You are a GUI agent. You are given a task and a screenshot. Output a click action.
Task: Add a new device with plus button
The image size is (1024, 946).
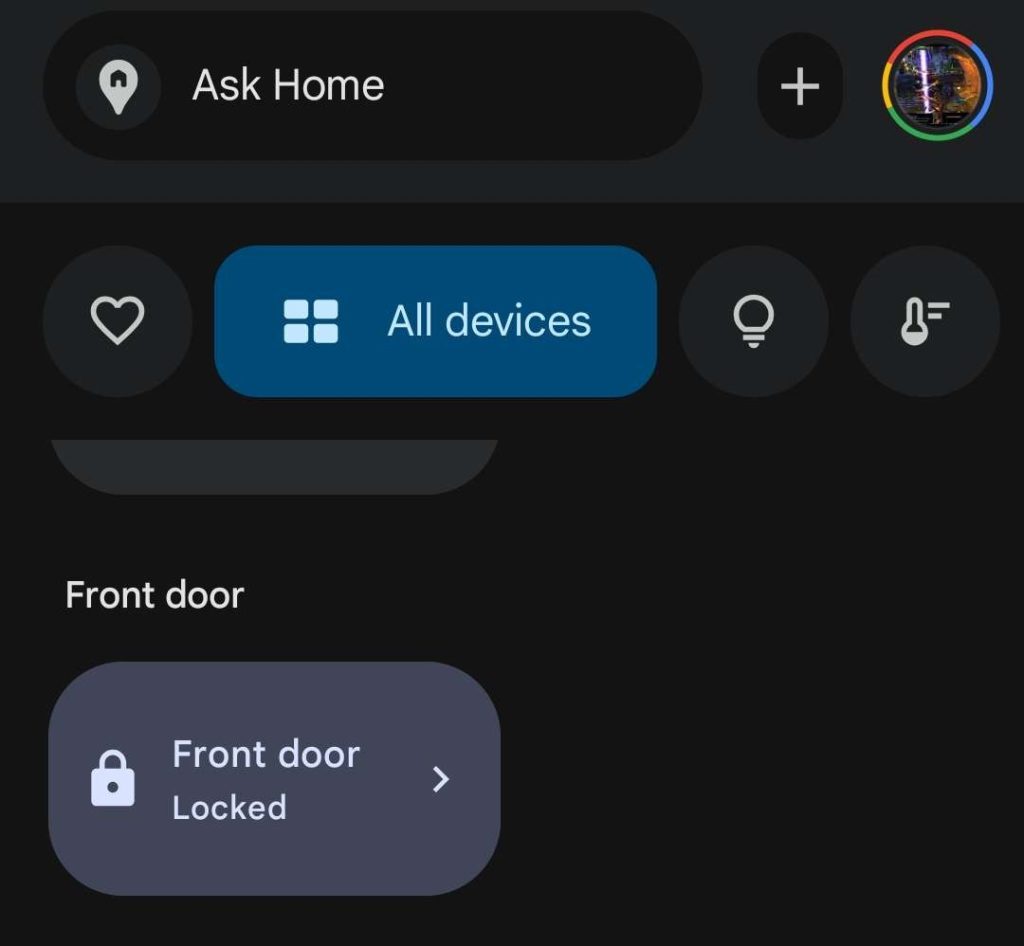click(799, 87)
